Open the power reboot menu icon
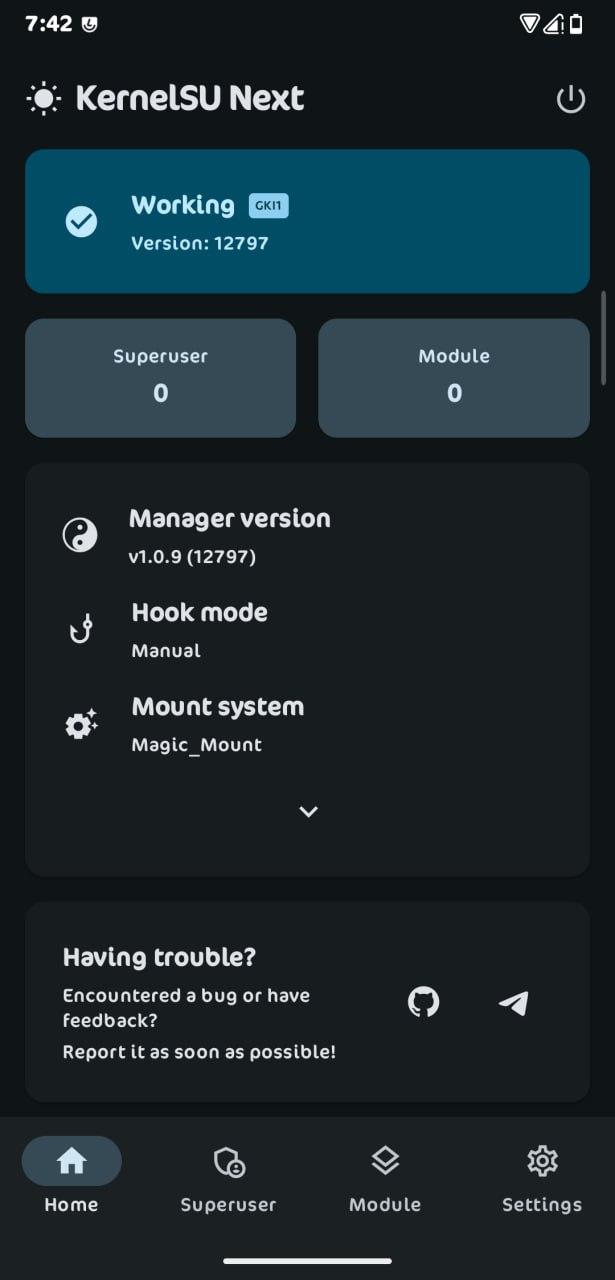Viewport: 615px width, 1280px height. coord(570,99)
